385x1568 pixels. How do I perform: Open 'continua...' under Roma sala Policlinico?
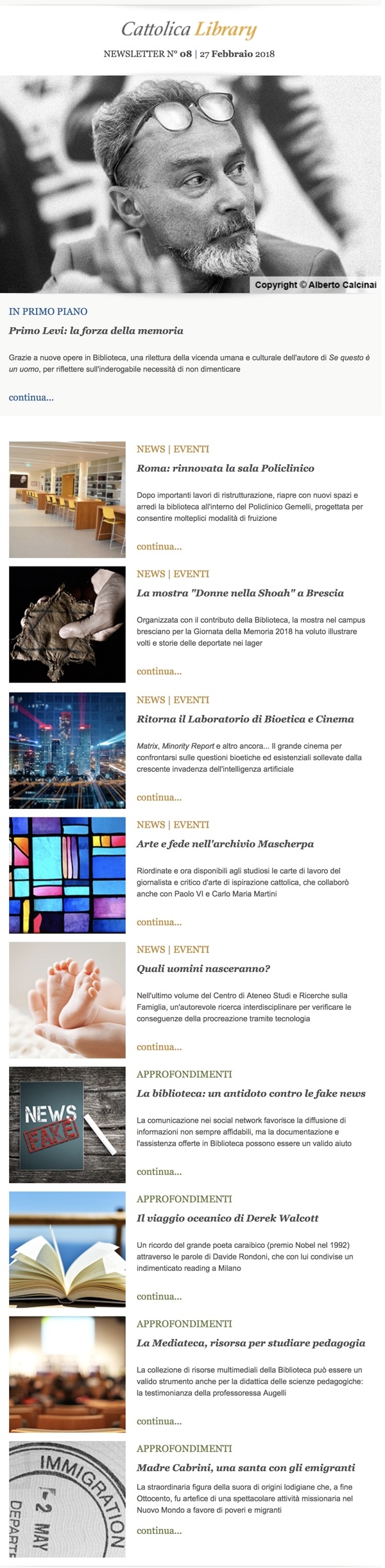[x=158, y=547]
